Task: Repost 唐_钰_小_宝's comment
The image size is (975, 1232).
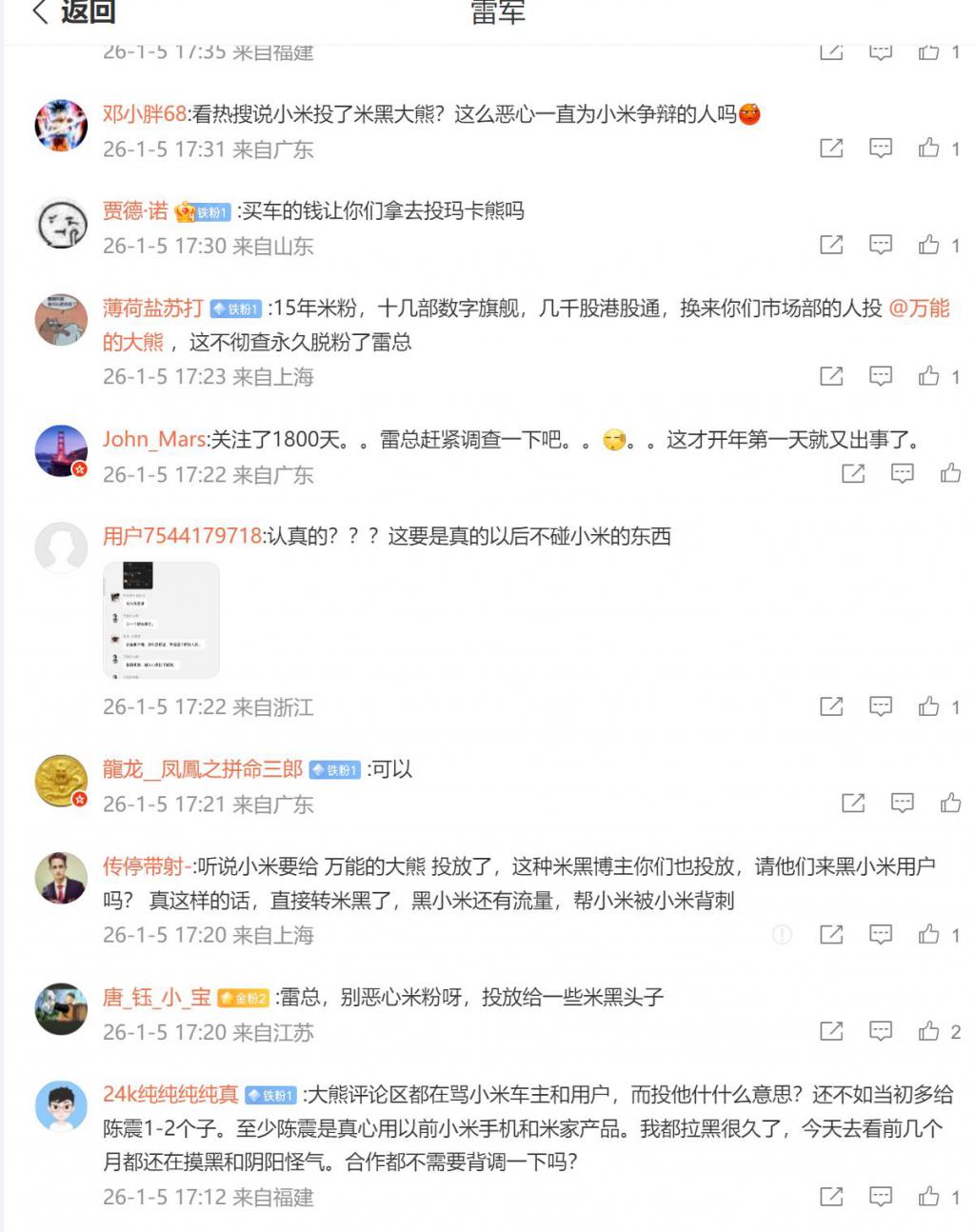Action: click(831, 1031)
